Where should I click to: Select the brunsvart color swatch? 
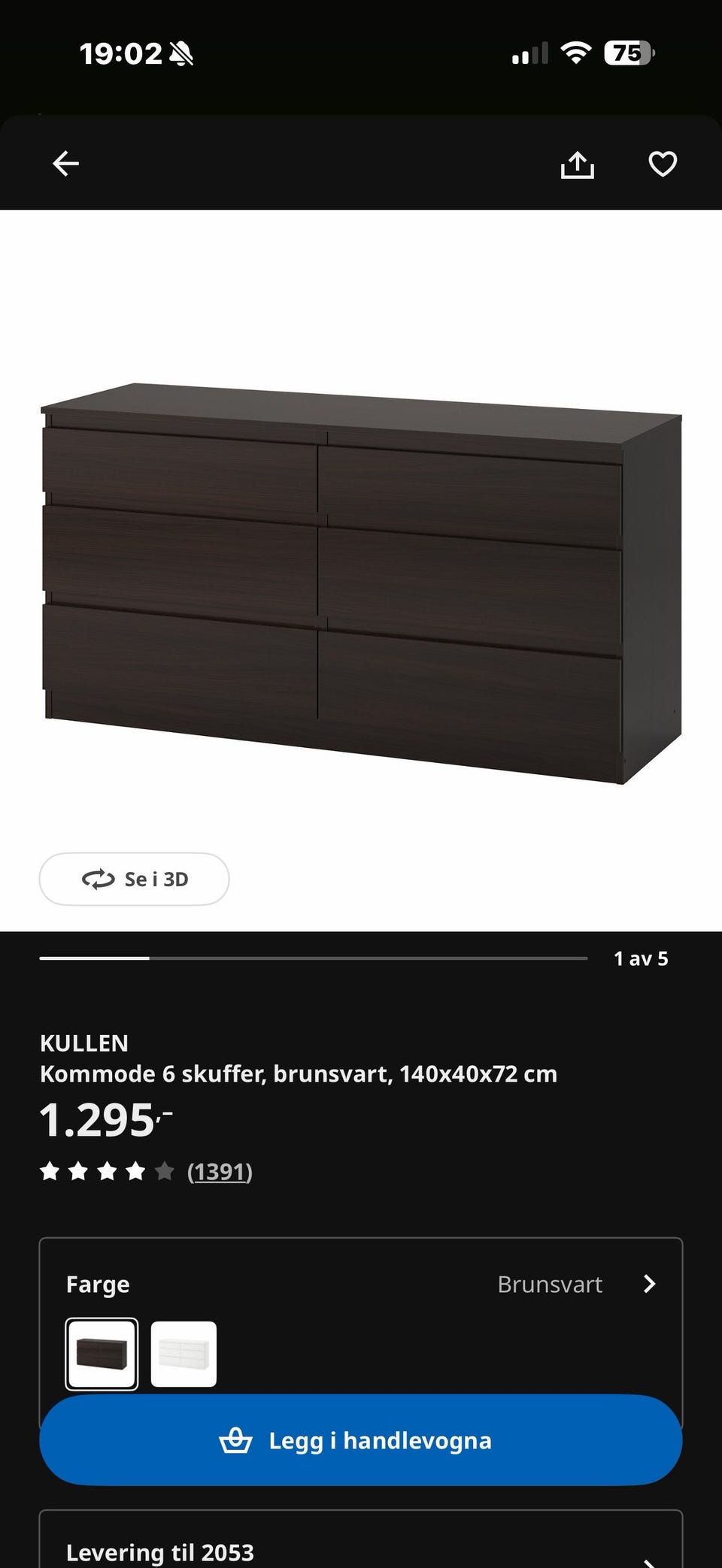102,1354
